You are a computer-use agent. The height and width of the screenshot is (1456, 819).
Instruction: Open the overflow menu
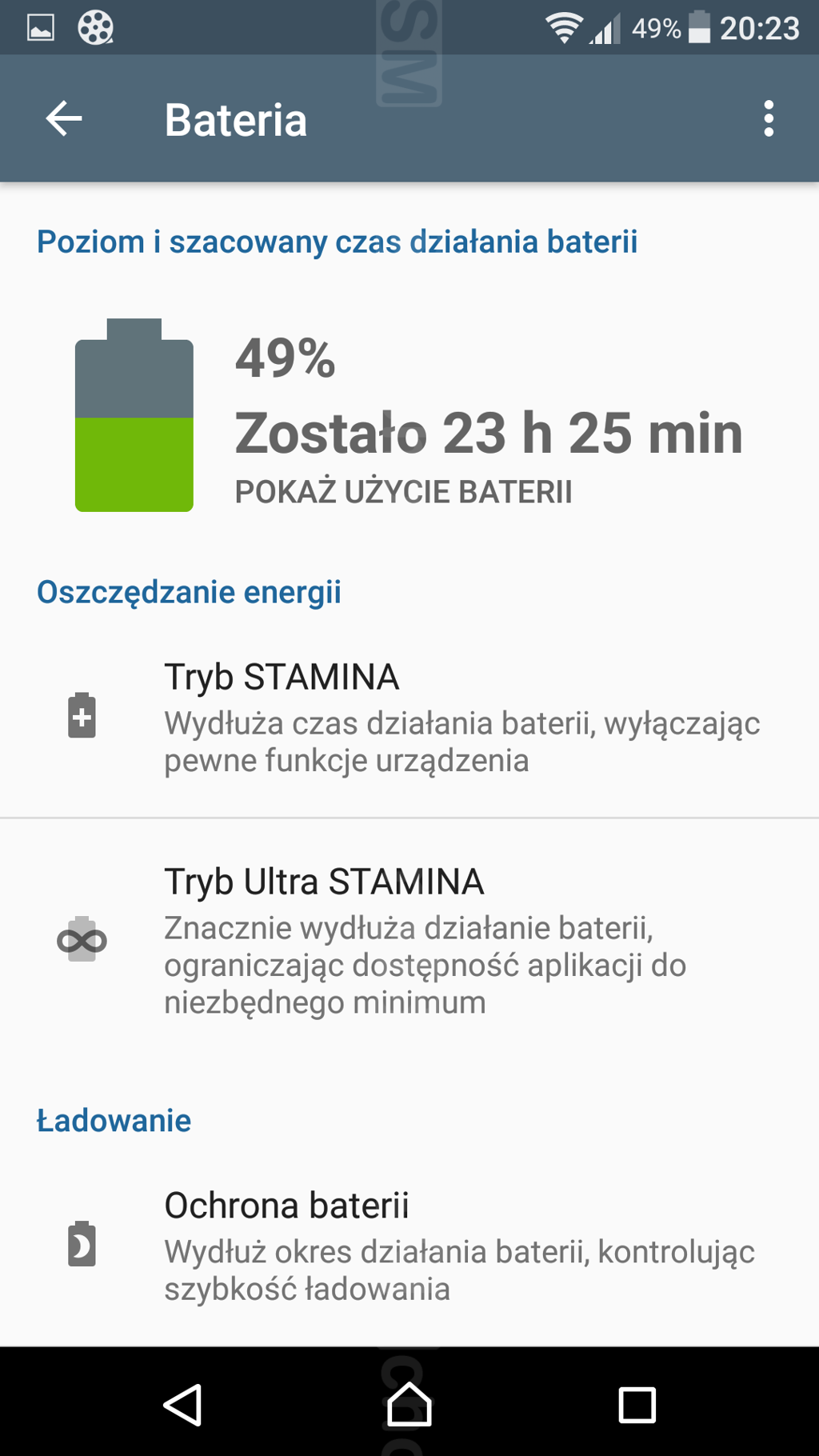click(768, 119)
